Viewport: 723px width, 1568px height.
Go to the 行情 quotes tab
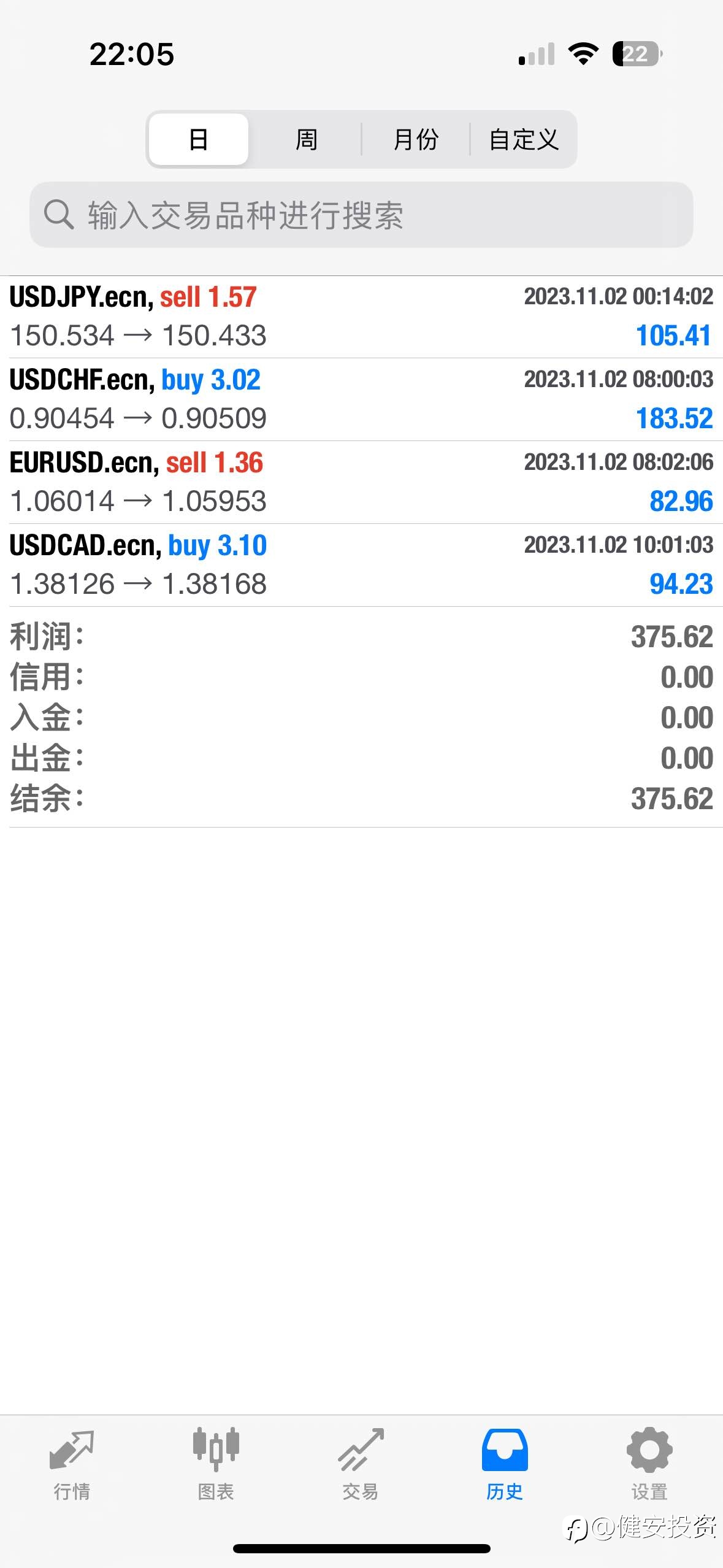pos(72,1464)
